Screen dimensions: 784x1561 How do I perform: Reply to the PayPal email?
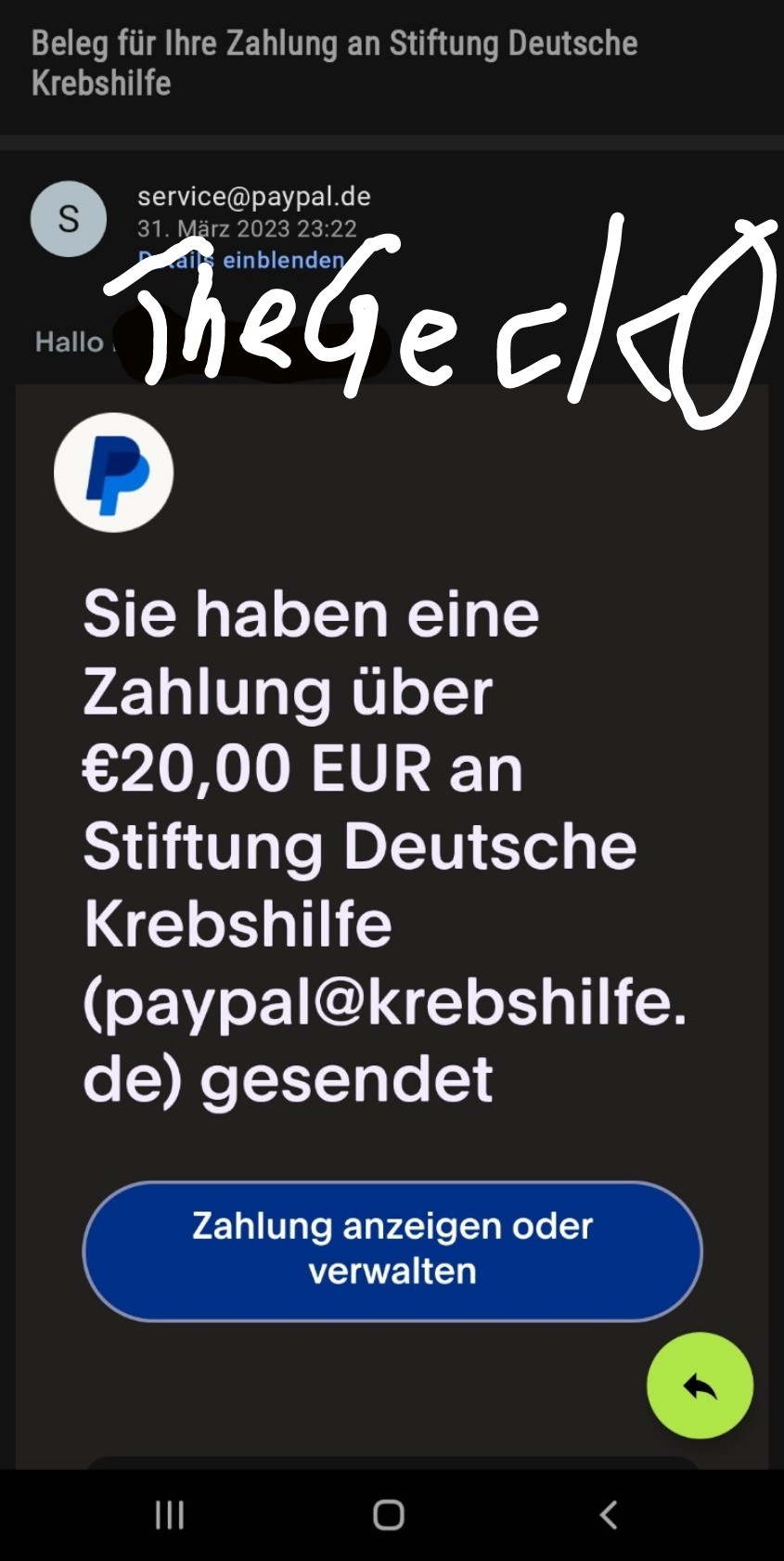coord(700,1386)
